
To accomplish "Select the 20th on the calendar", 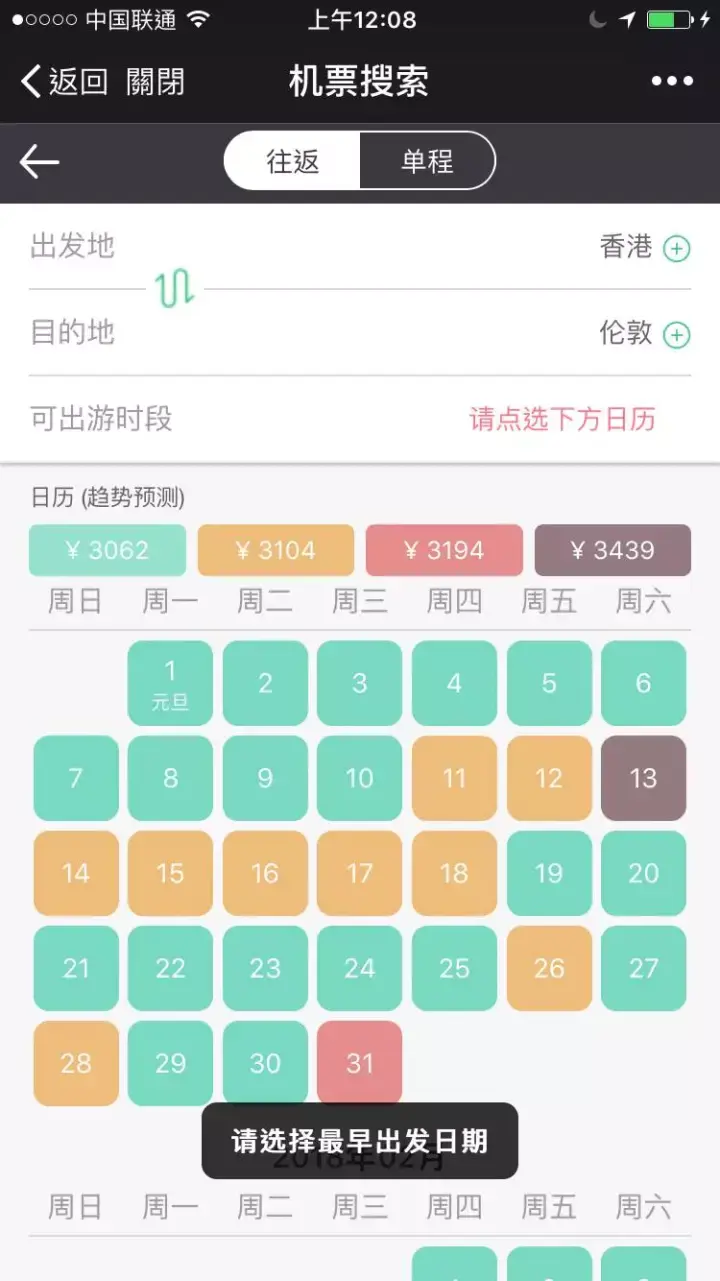I will [643, 873].
